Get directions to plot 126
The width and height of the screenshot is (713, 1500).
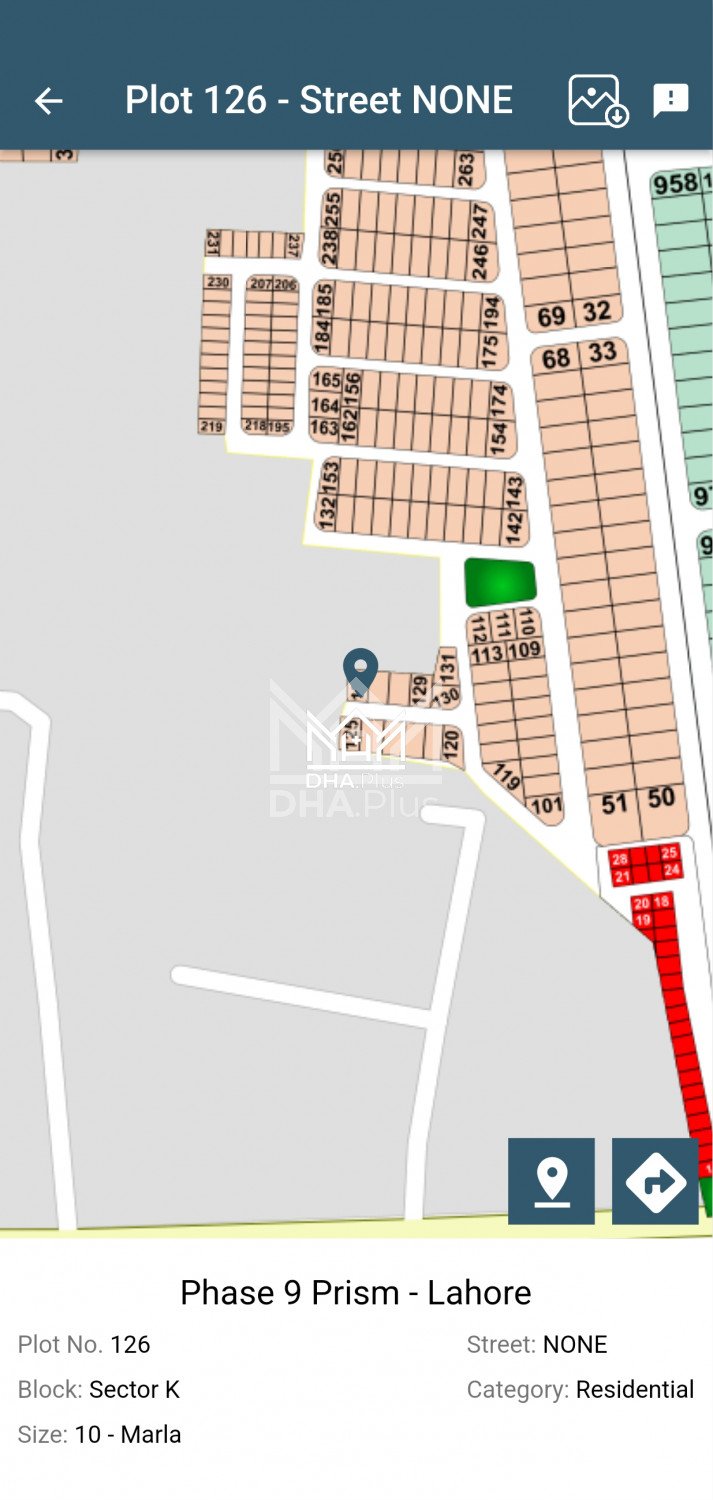[655, 1181]
